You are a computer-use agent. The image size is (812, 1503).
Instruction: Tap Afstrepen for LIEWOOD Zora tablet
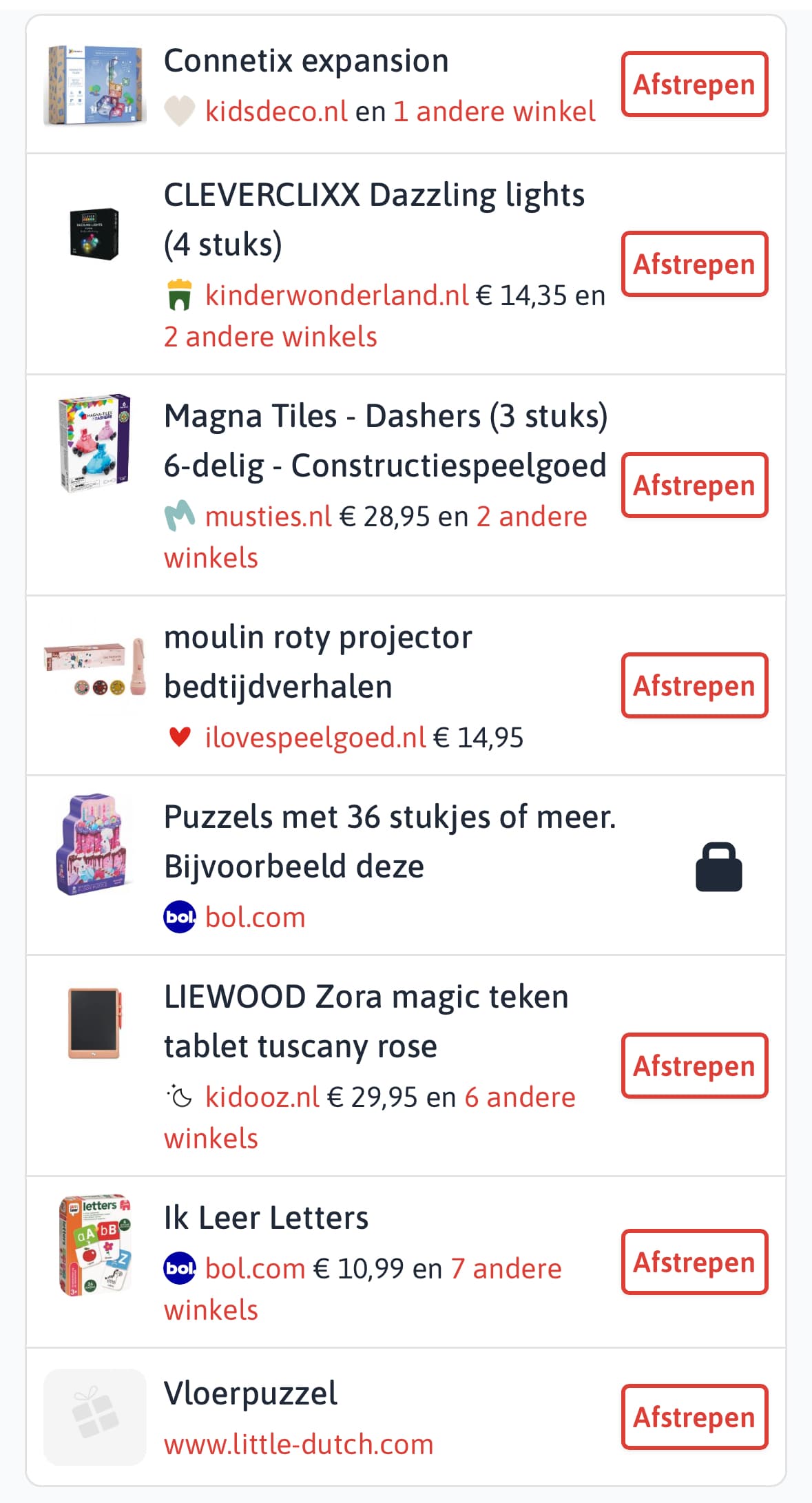tap(694, 1066)
